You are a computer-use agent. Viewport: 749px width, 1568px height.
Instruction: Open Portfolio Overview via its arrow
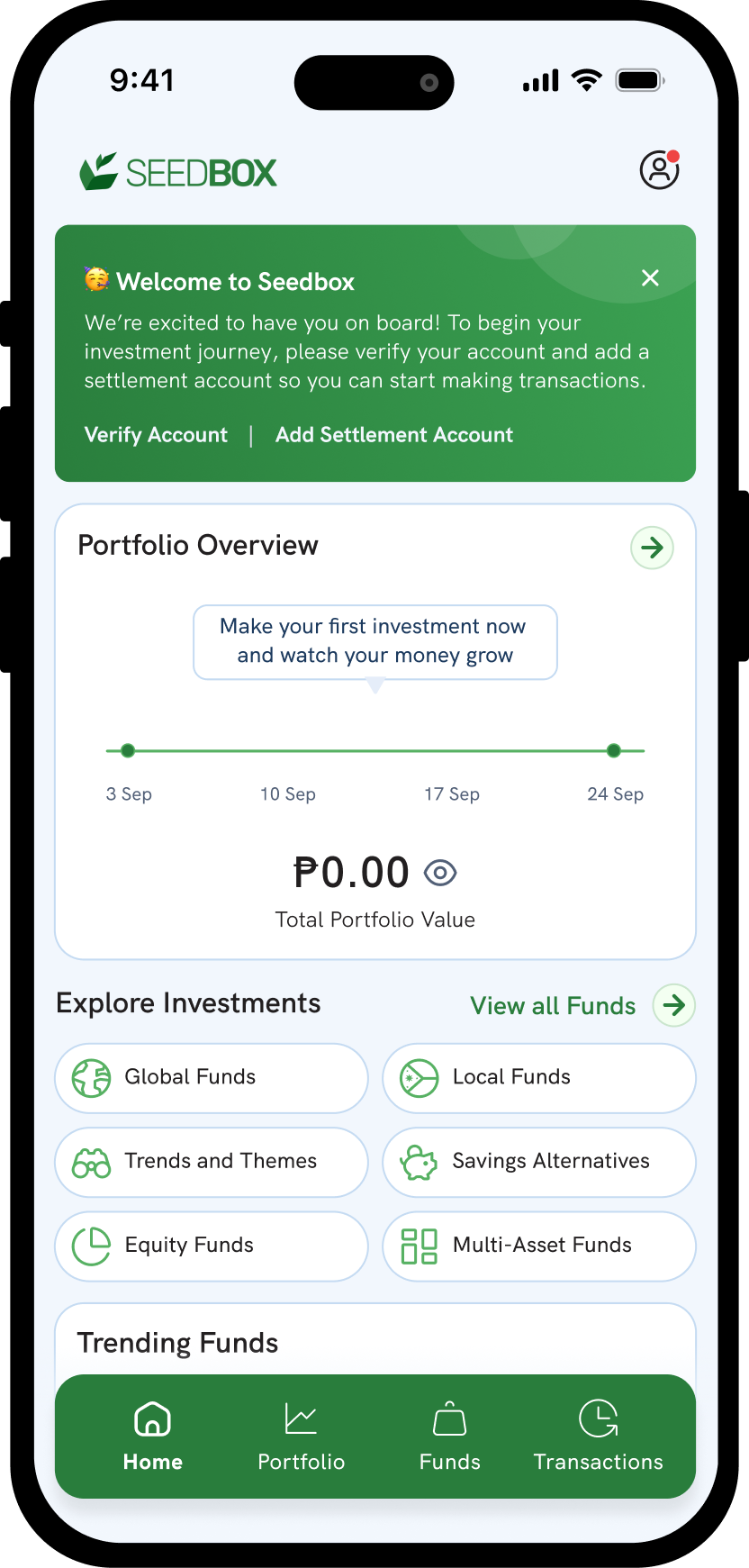(652, 548)
